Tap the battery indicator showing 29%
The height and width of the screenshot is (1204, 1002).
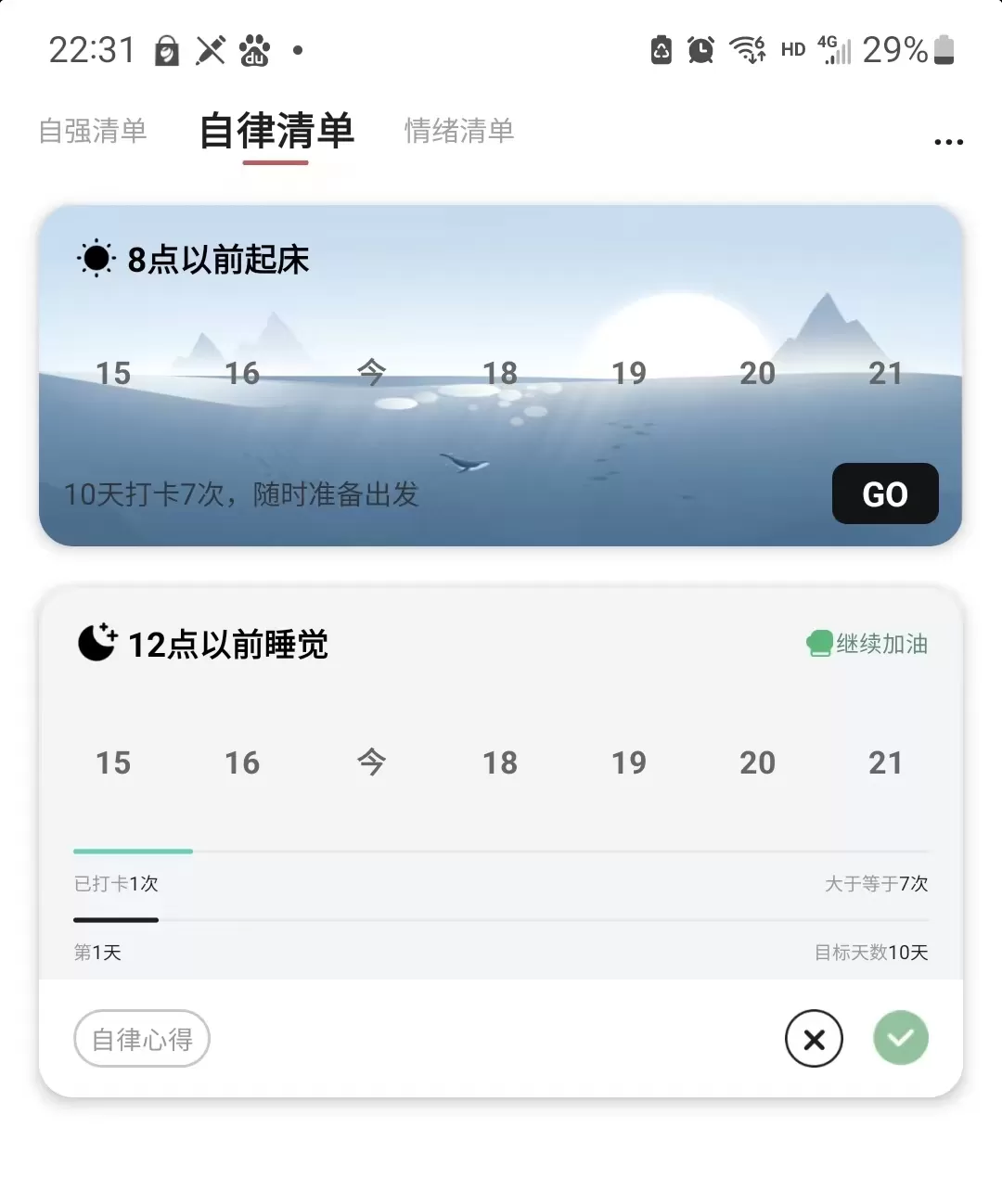tap(914, 49)
